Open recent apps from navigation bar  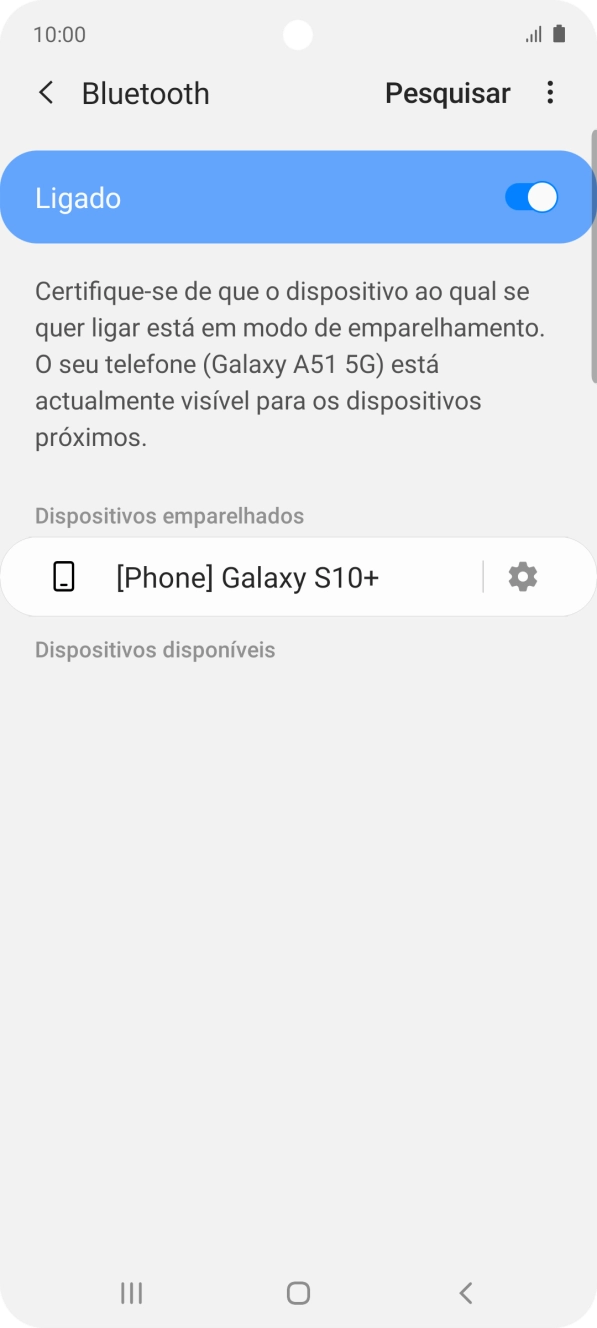(131, 1293)
